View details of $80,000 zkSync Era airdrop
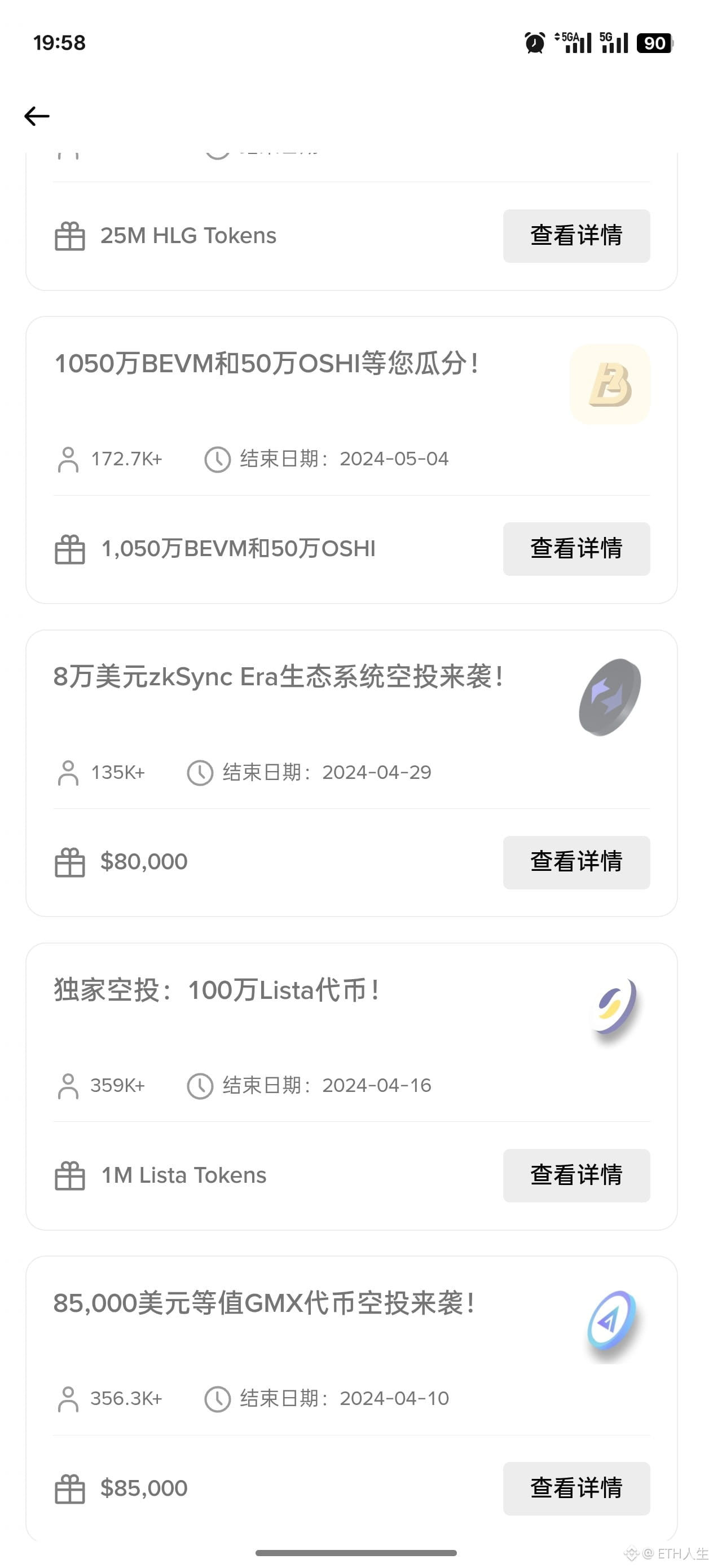This screenshot has height=1568, width=713. (576, 862)
